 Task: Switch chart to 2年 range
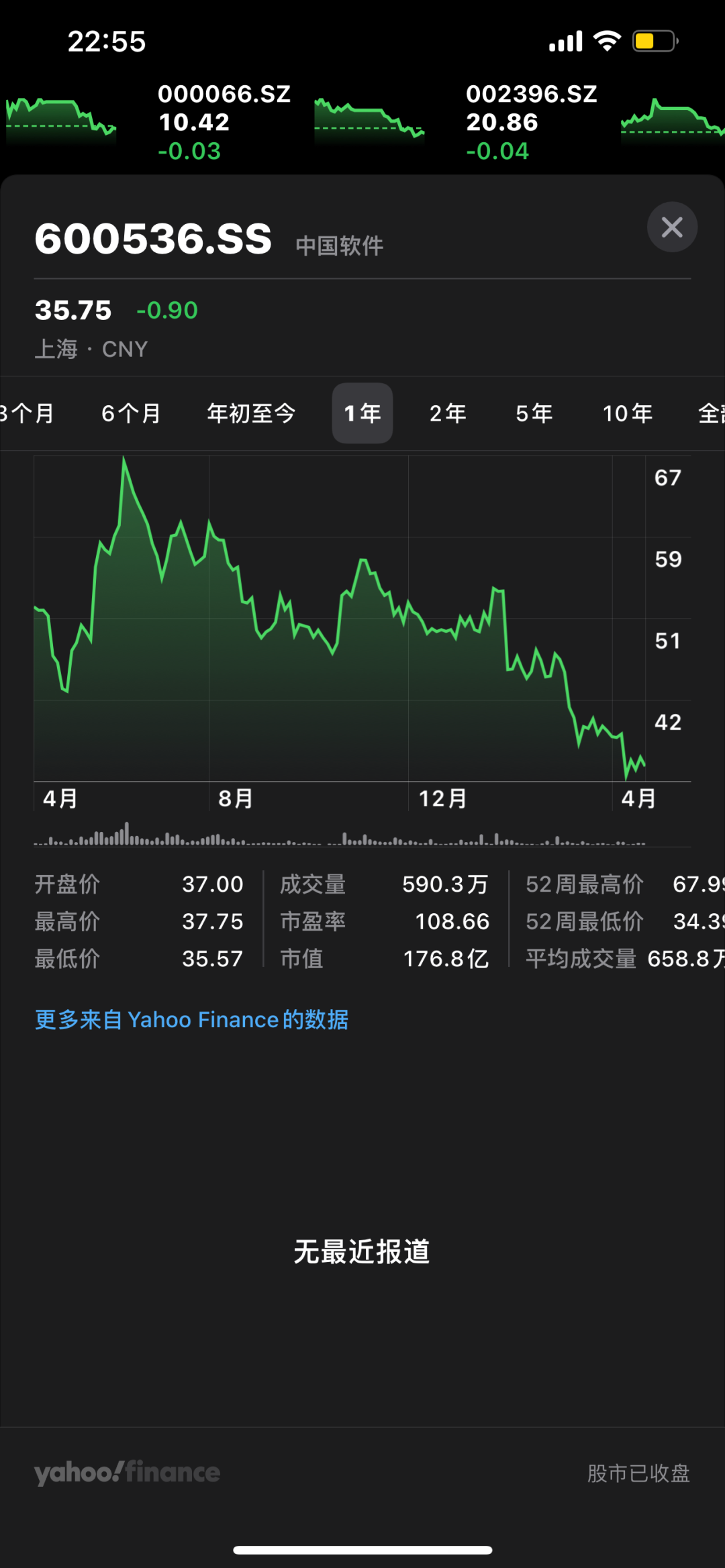pos(448,413)
